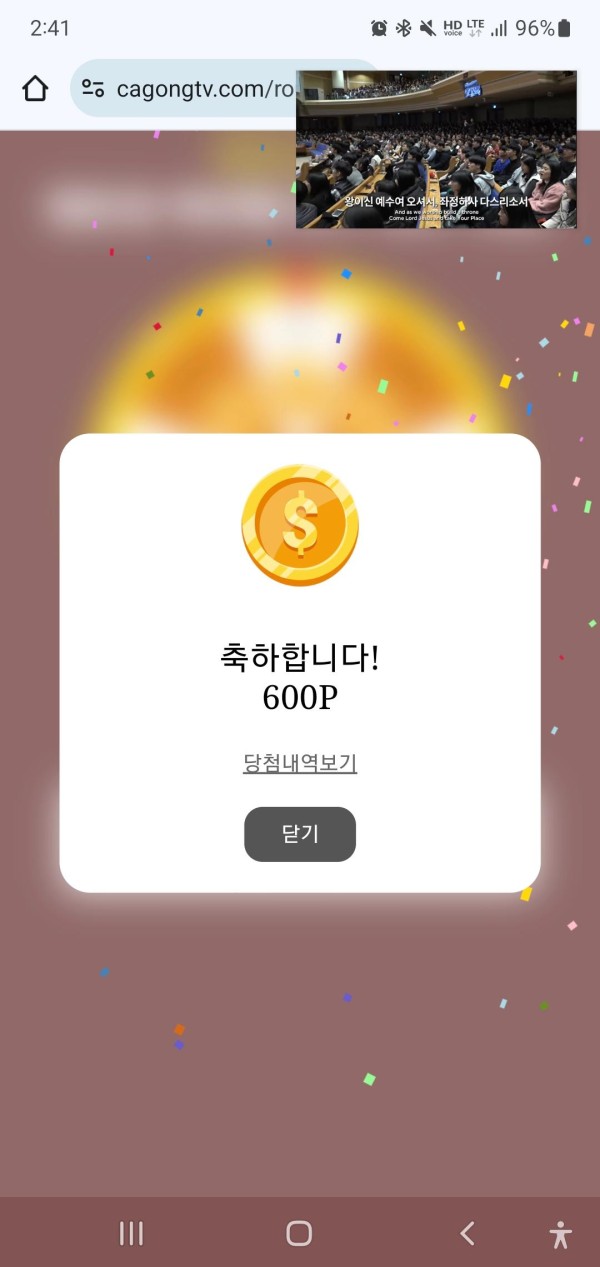Screen dimensions: 600x1267
Task: Open the accessibility shortcut button
Action: click(561, 1234)
